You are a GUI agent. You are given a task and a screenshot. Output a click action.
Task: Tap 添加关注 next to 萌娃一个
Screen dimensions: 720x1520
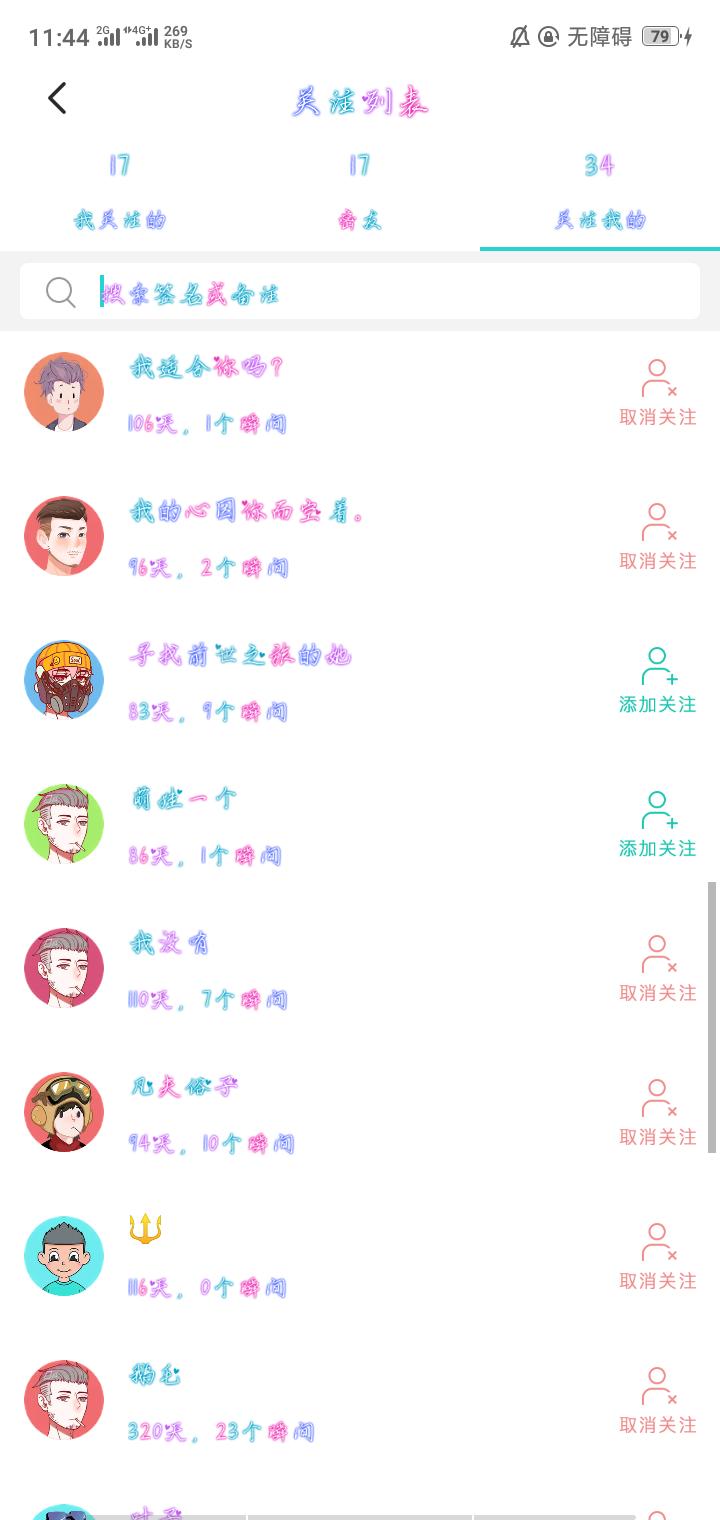tap(657, 825)
